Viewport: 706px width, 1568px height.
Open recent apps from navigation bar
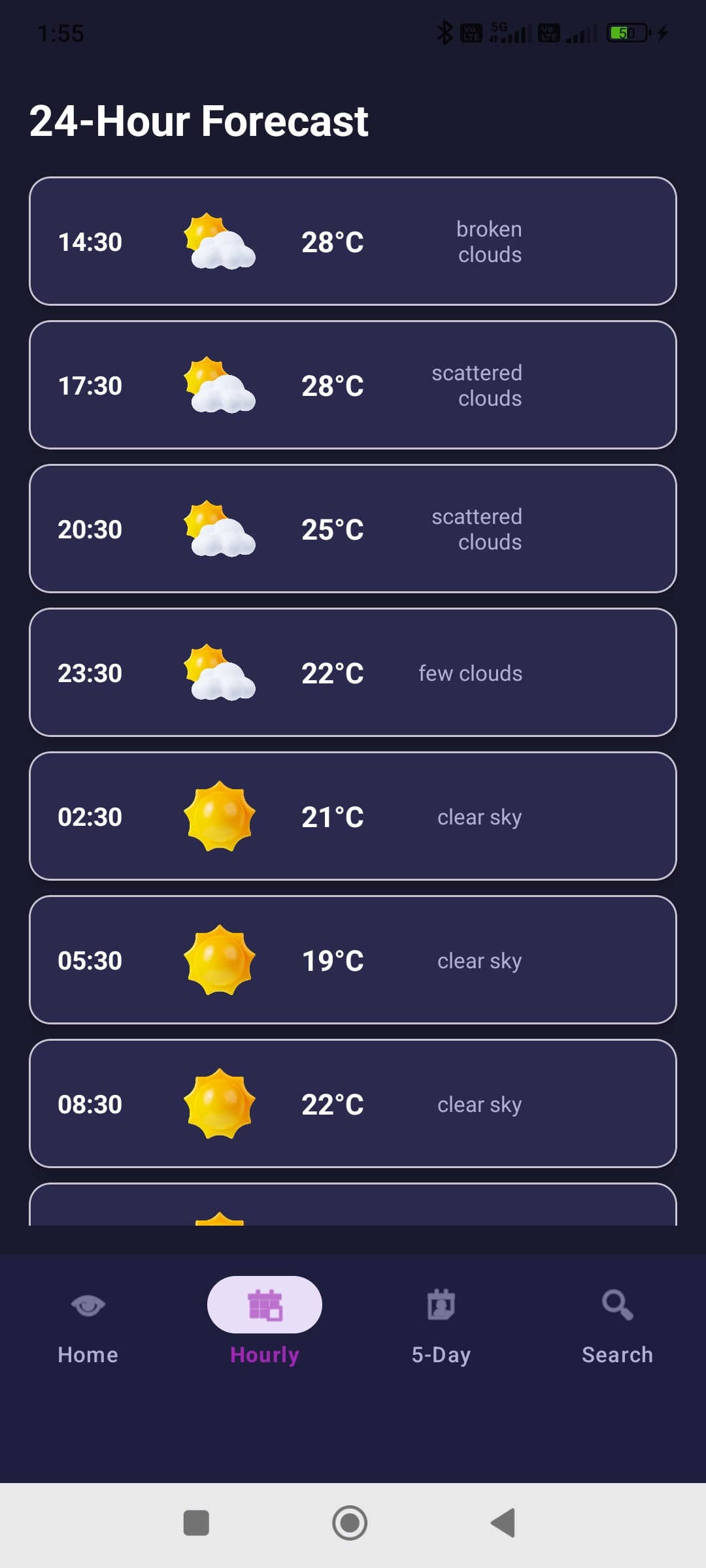(196, 1523)
